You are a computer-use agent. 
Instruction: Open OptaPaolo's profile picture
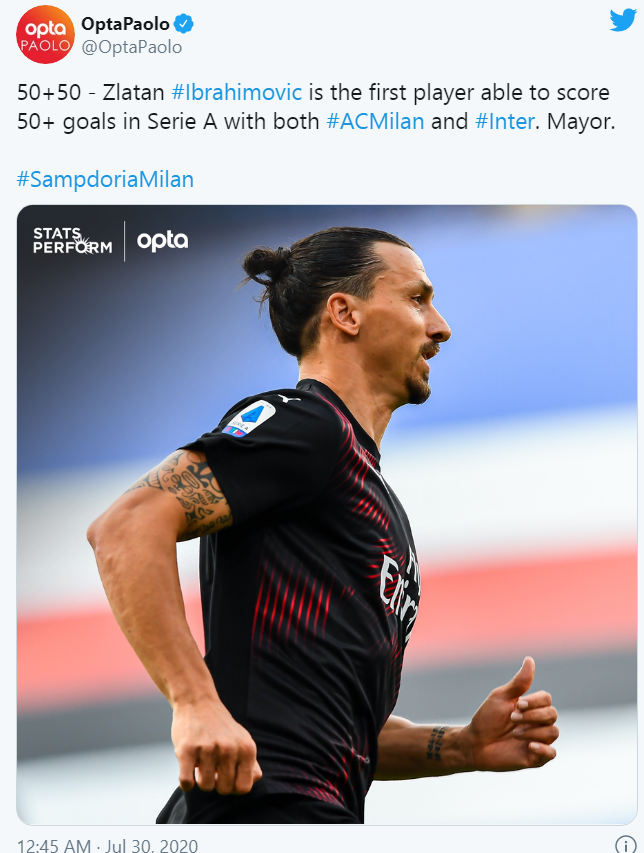pos(45,34)
